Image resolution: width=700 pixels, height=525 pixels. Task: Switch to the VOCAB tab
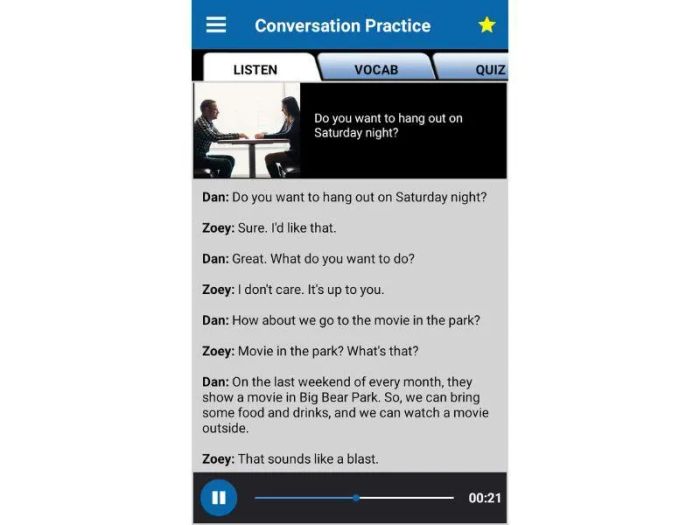click(375, 69)
